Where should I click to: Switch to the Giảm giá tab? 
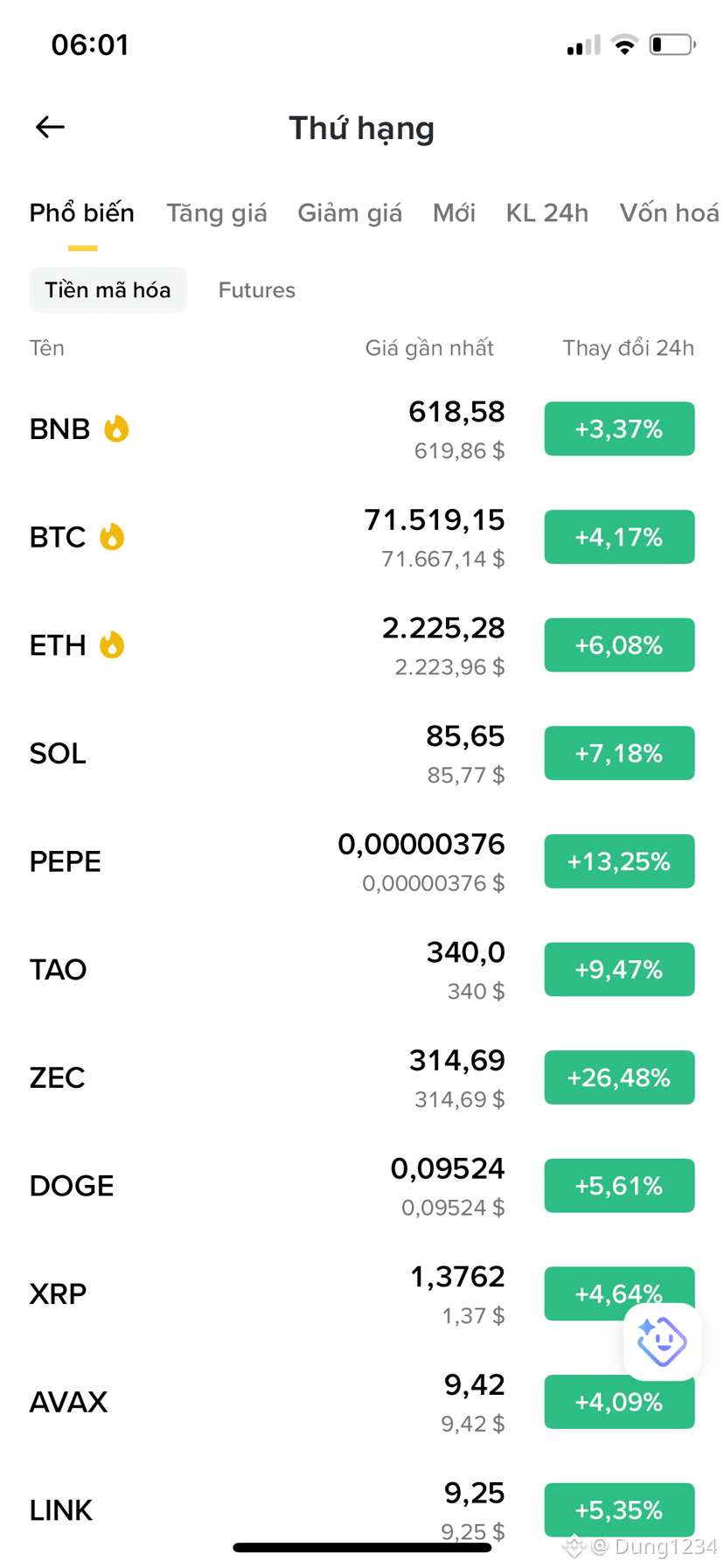tap(350, 213)
